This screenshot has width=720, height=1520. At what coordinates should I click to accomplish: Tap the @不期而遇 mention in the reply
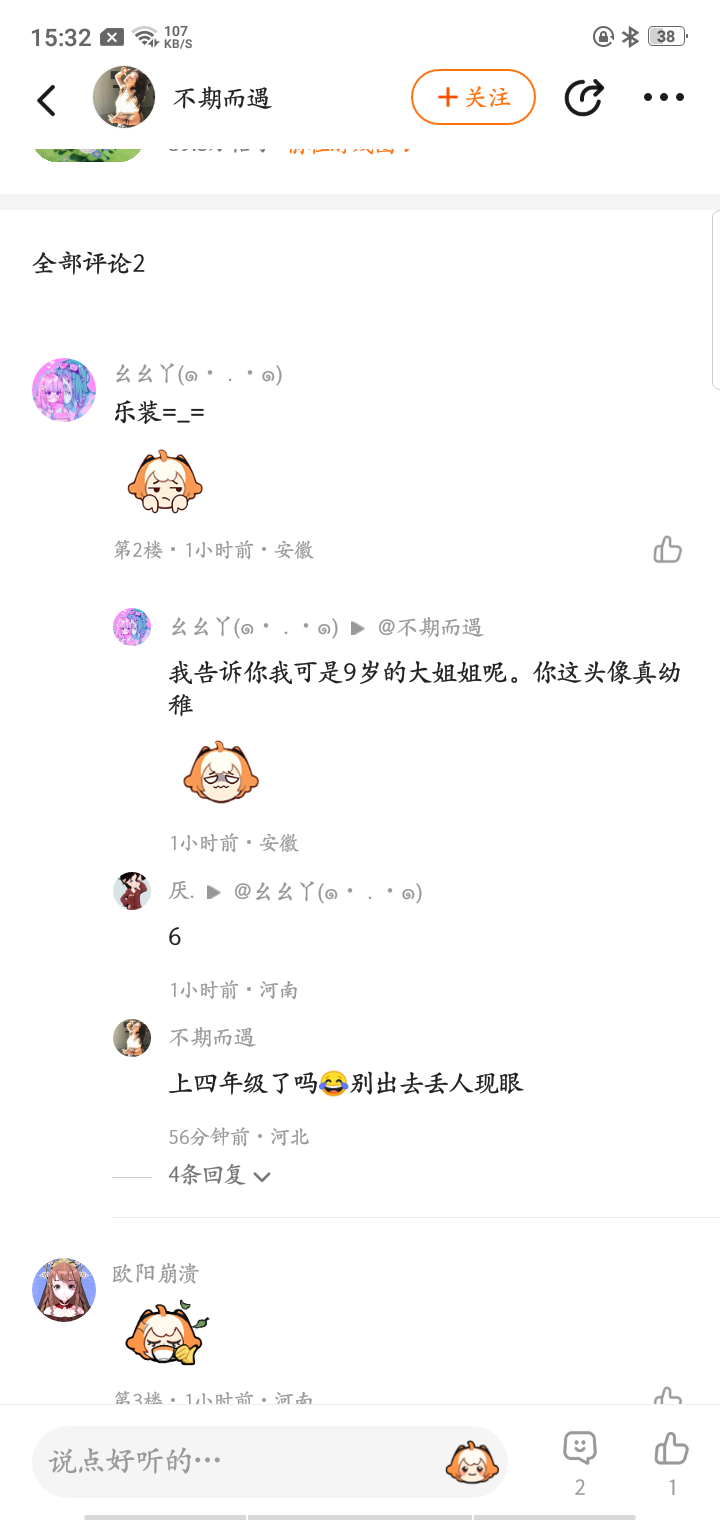(x=430, y=627)
